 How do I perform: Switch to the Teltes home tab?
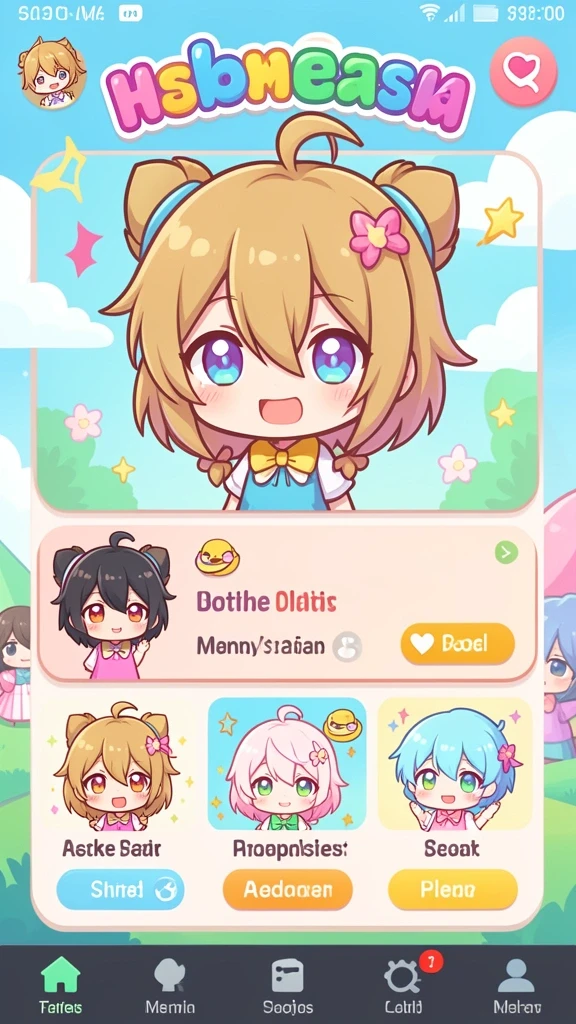(60, 985)
